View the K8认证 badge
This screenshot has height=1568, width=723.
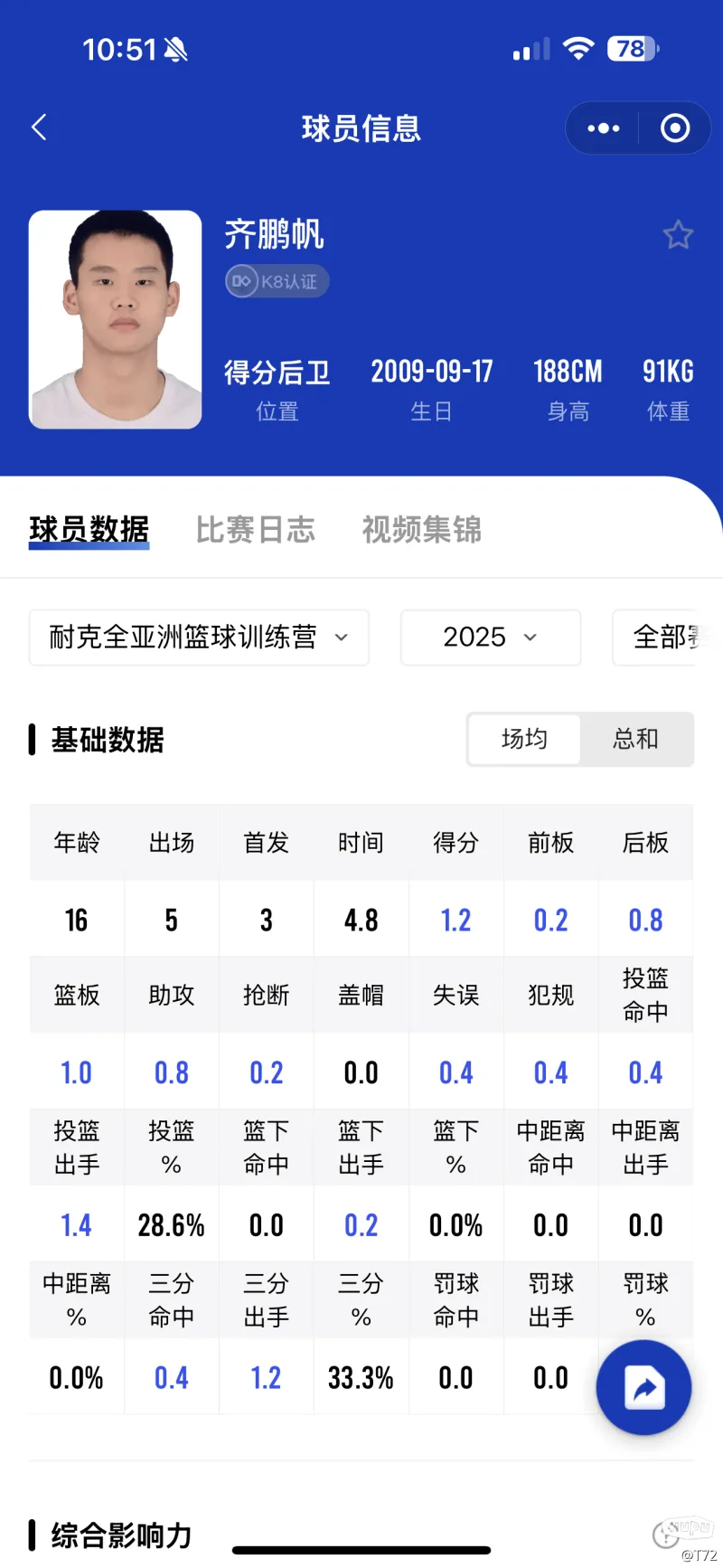(x=277, y=281)
